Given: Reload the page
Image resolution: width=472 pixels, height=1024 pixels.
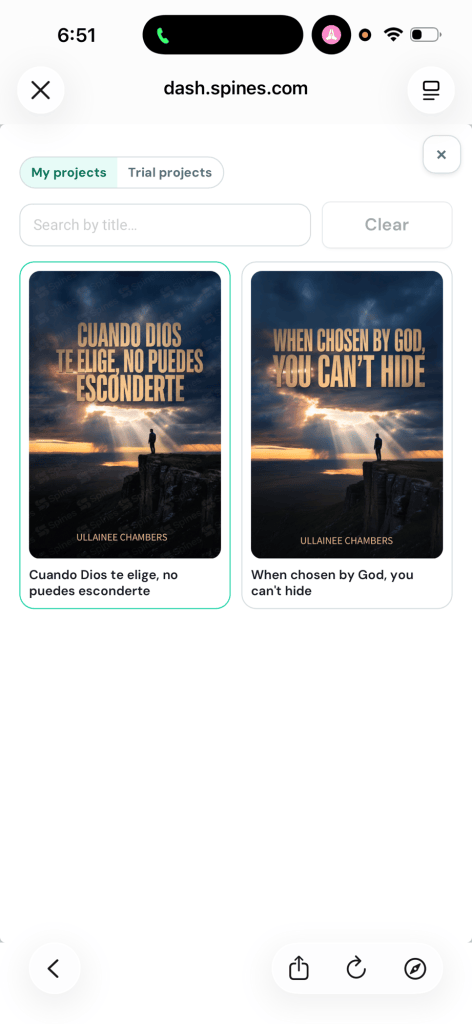Looking at the screenshot, I should pyautogui.click(x=356, y=968).
